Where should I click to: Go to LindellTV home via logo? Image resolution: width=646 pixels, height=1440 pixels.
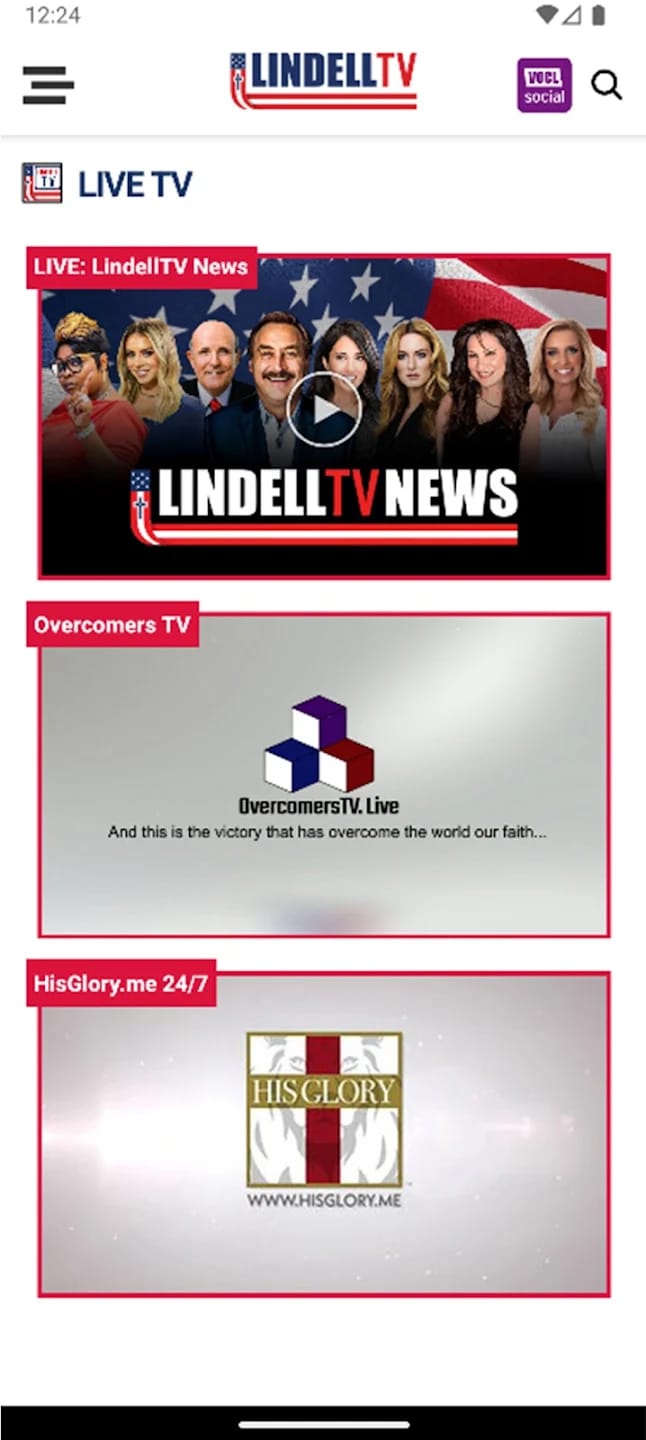point(323,81)
